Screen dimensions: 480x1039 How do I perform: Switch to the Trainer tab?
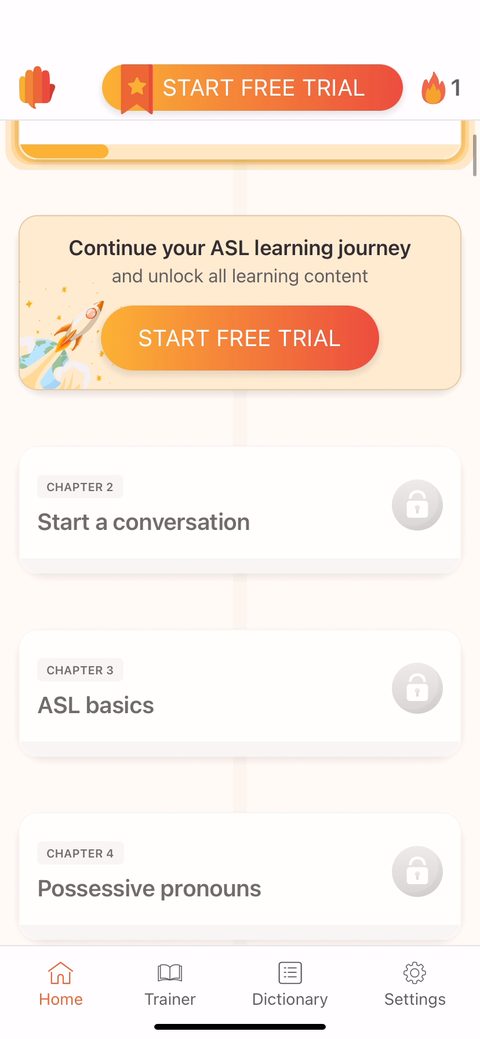(x=170, y=984)
